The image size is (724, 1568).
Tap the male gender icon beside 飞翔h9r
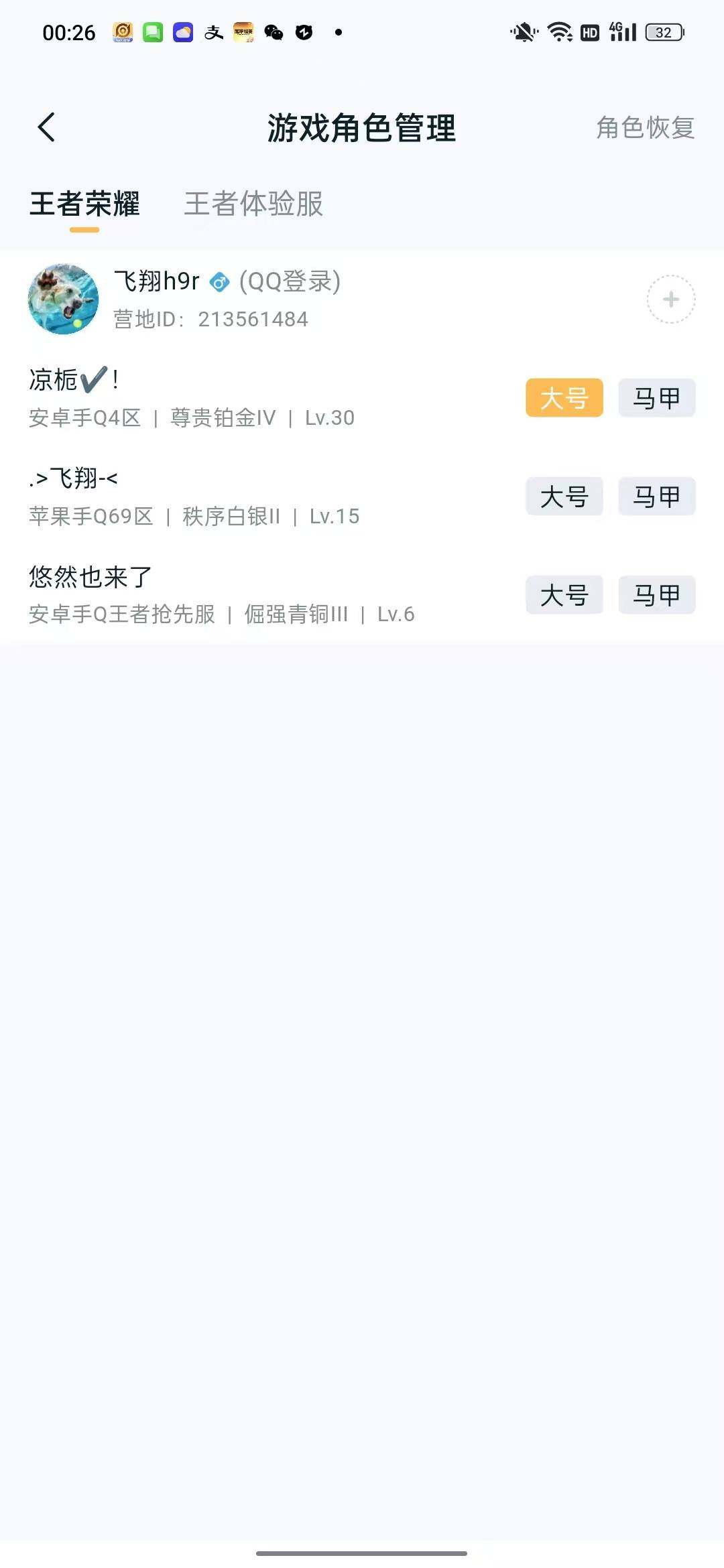[x=219, y=281]
